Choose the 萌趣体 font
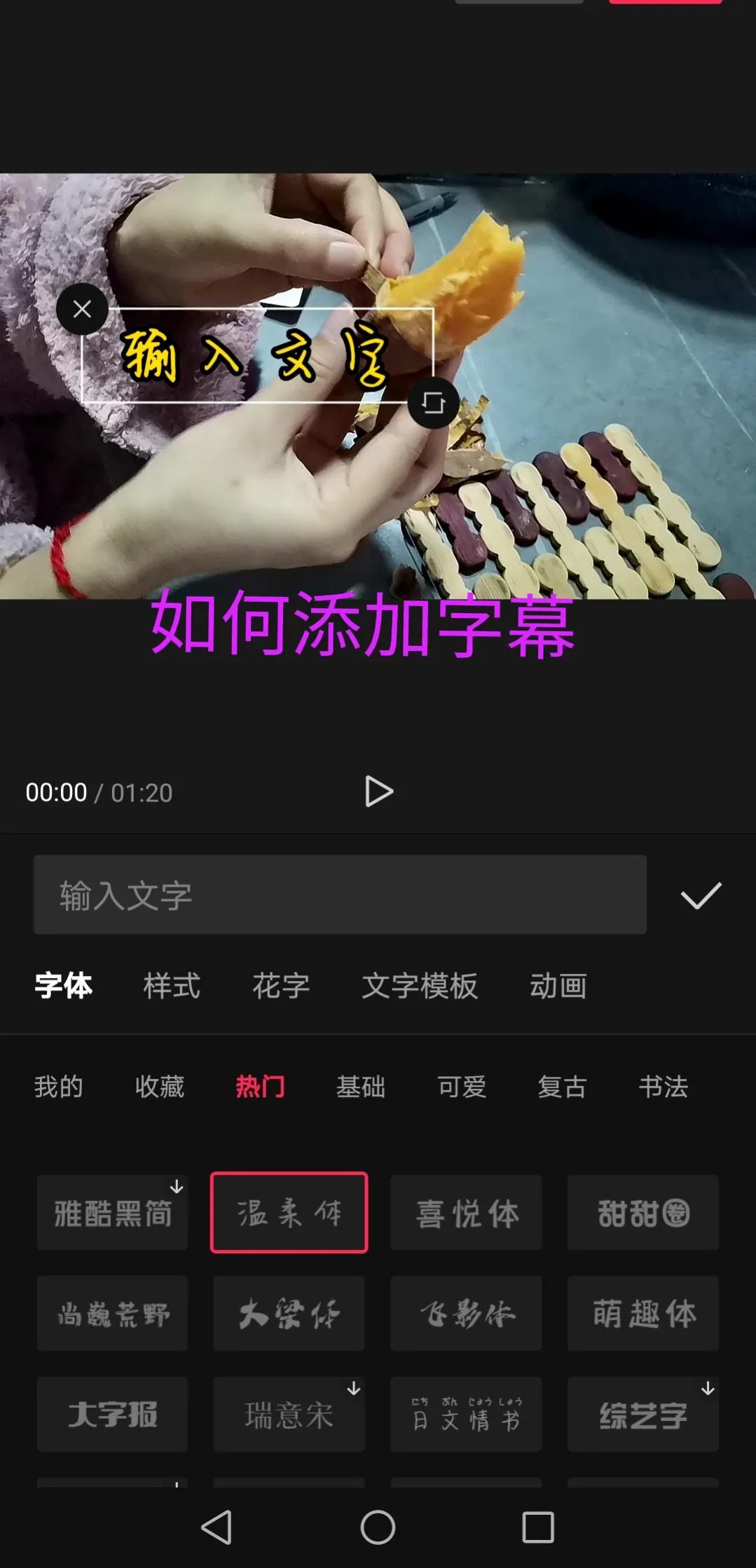Screen dimensions: 756x1568 point(643,1314)
